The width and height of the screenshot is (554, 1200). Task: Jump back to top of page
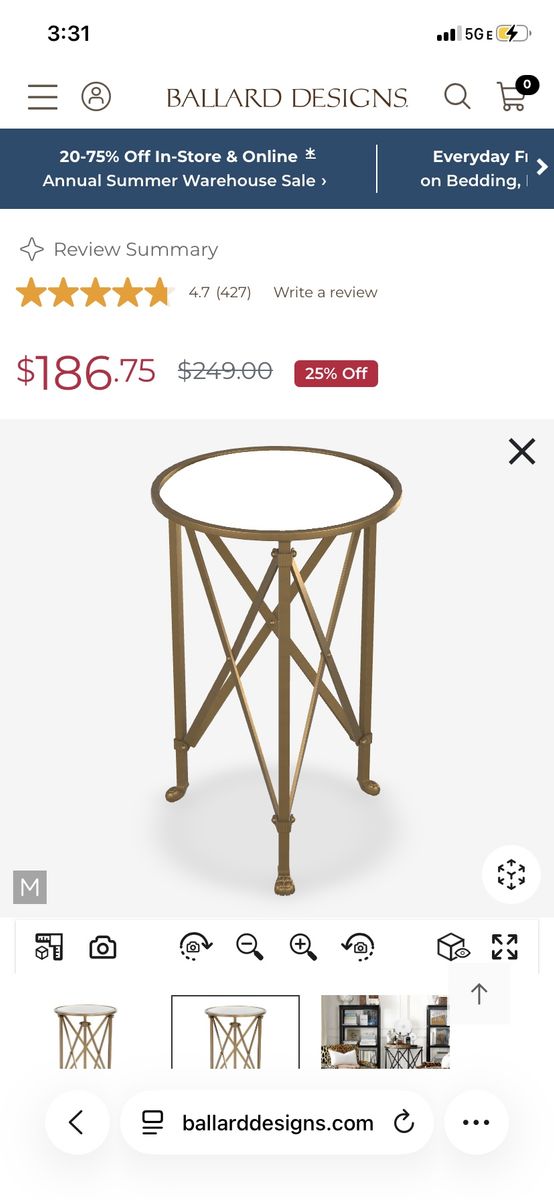(479, 993)
